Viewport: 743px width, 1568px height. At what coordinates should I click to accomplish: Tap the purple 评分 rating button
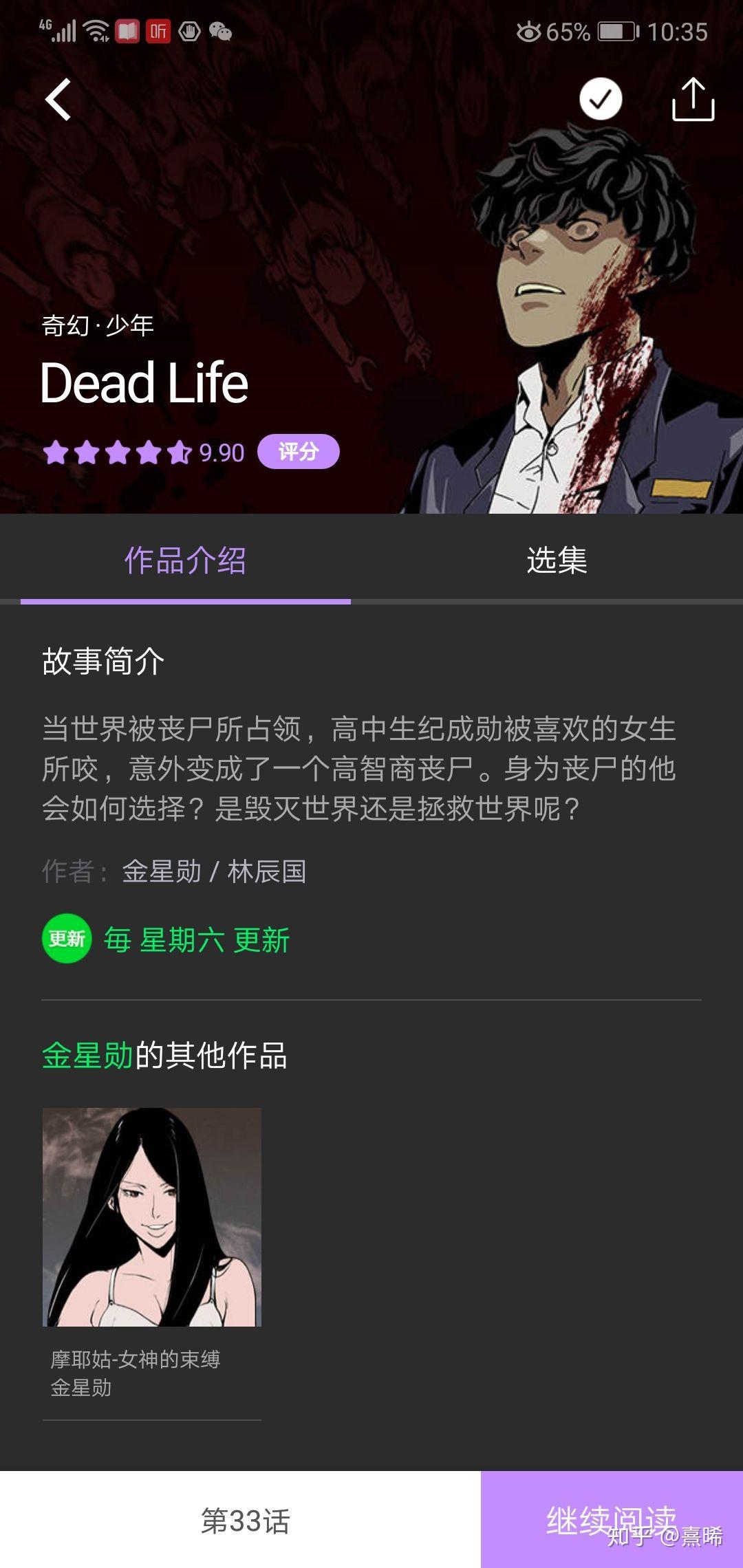click(x=298, y=452)
